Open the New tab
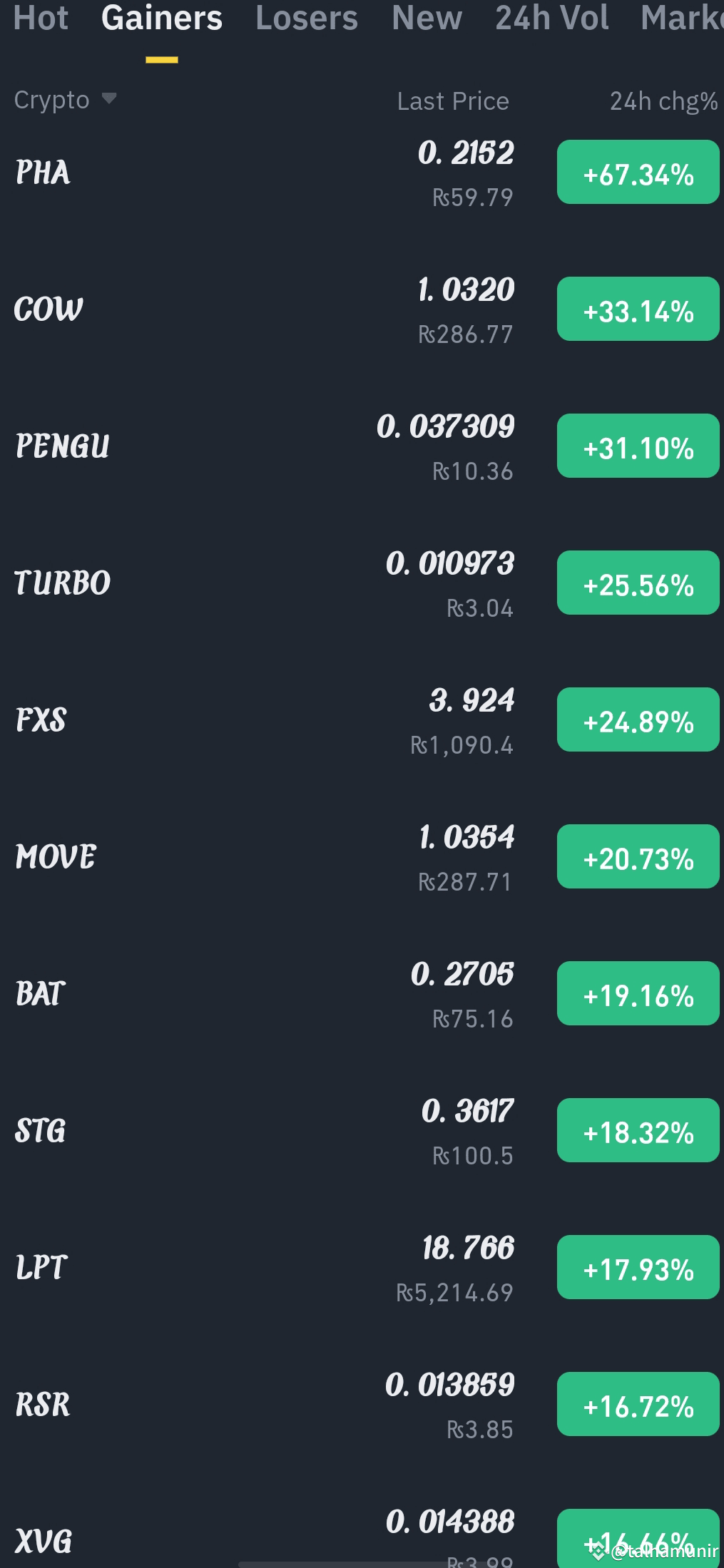 tap(427, 18)
